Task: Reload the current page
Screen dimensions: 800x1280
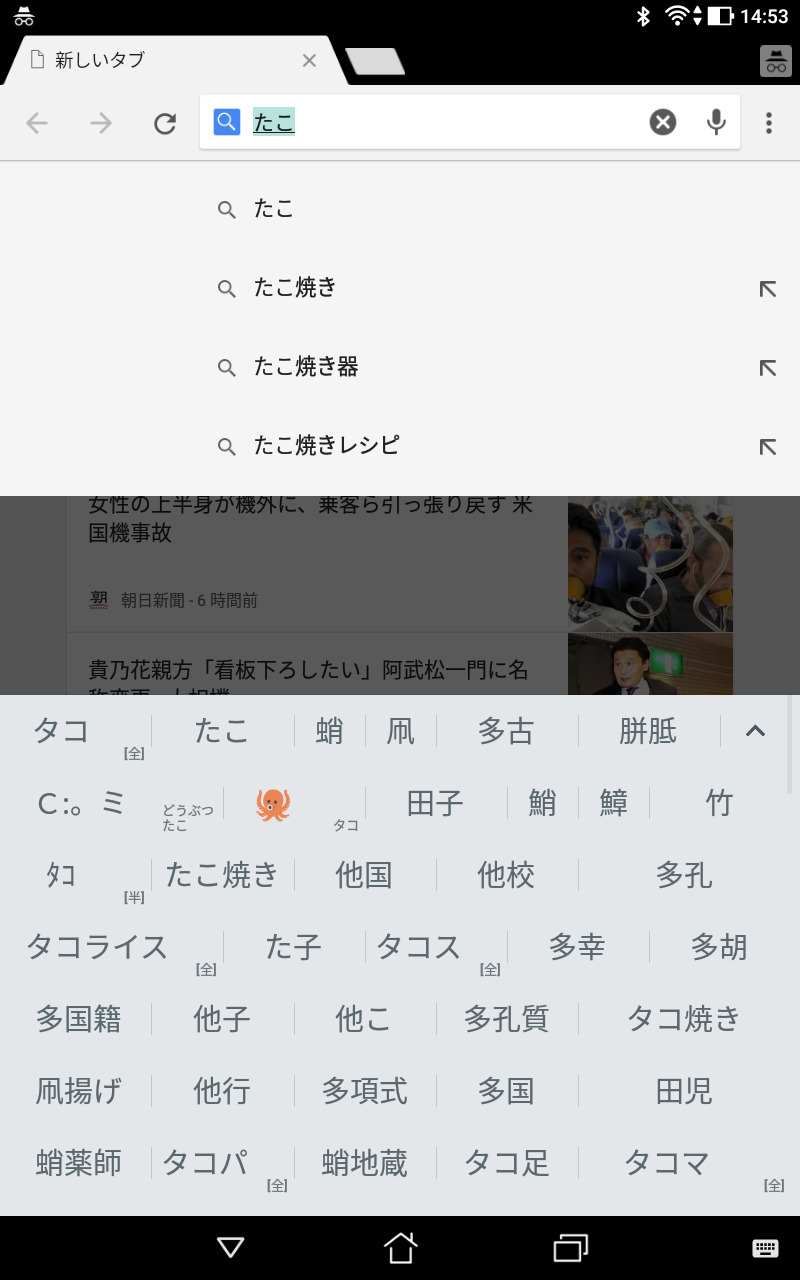Action: 164,123
